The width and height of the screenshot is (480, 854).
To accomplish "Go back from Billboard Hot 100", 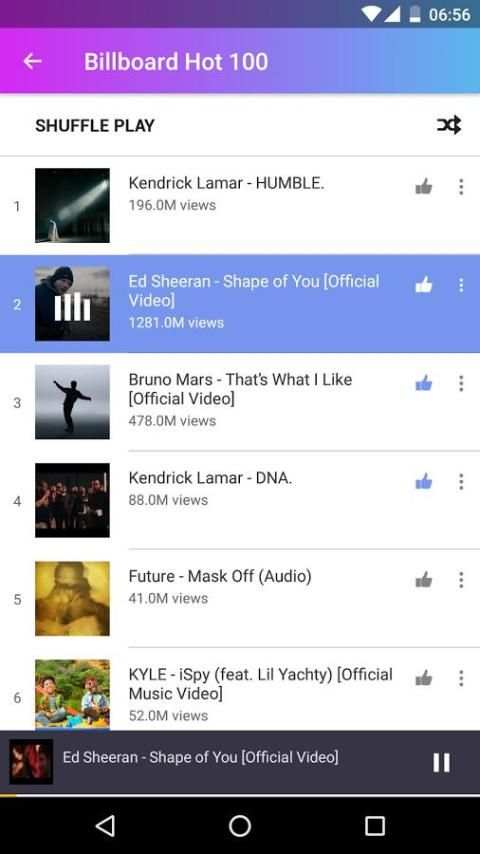I will (x=32, y=62).
